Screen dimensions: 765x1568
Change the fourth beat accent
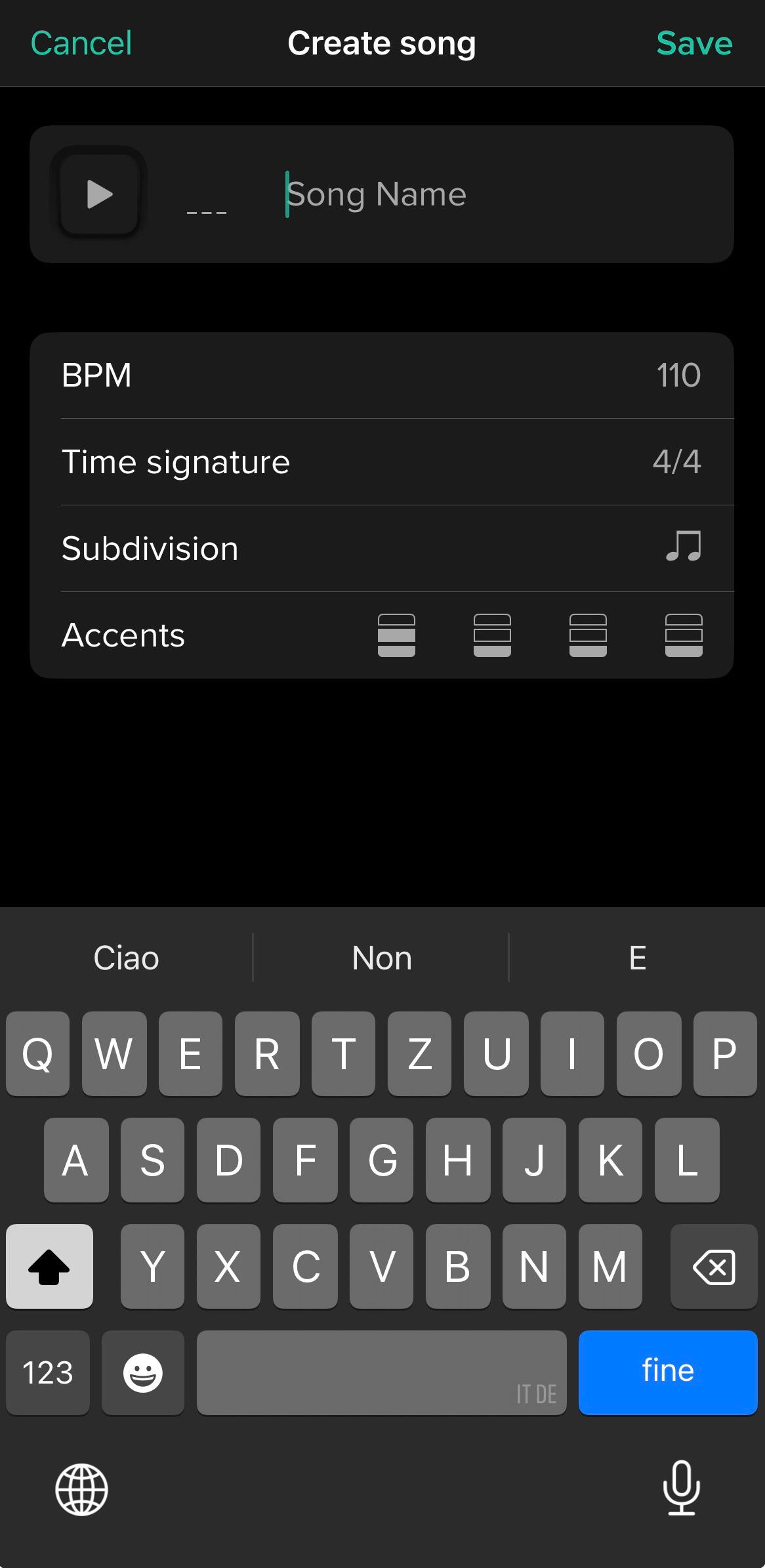tap(684, 635)
